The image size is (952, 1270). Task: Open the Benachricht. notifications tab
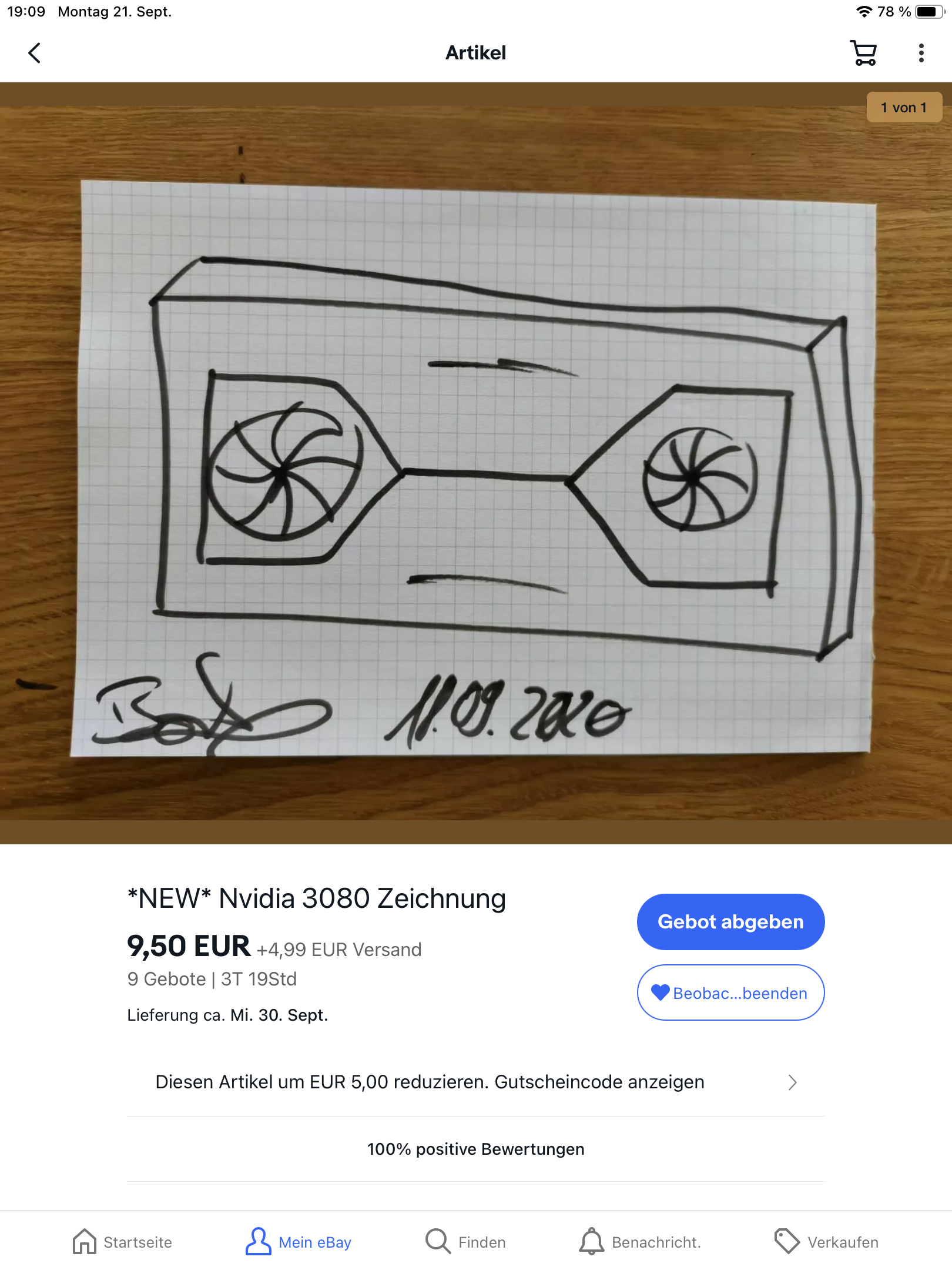640,1242
